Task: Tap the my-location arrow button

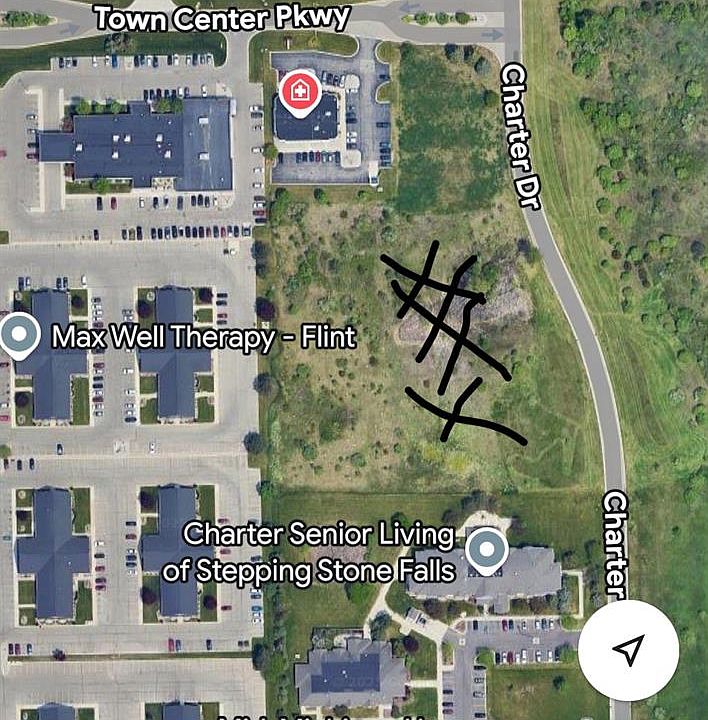Action: point(627,651)
